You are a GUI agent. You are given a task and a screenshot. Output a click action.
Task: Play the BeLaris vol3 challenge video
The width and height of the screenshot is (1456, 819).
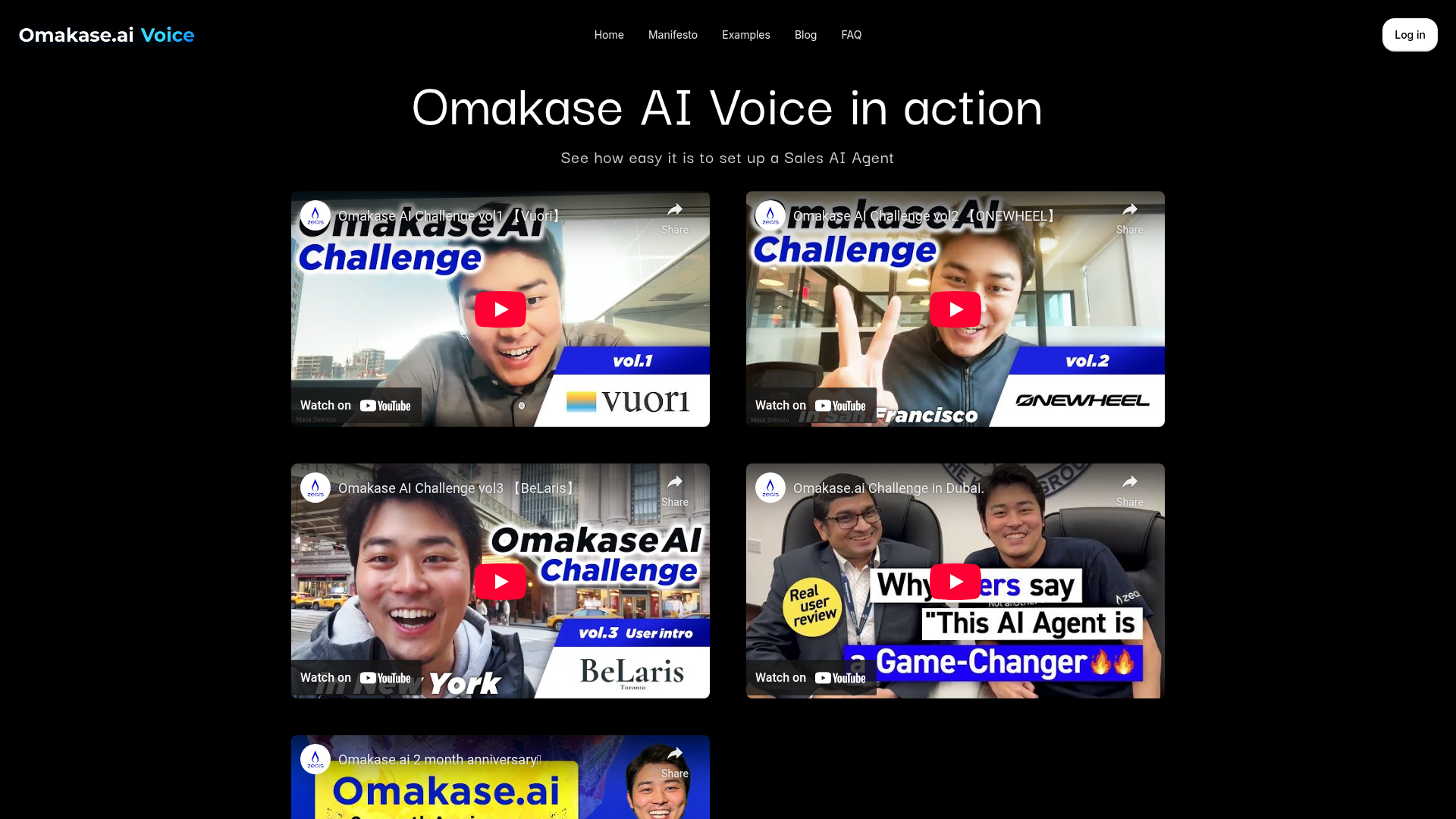click(500, 582)
